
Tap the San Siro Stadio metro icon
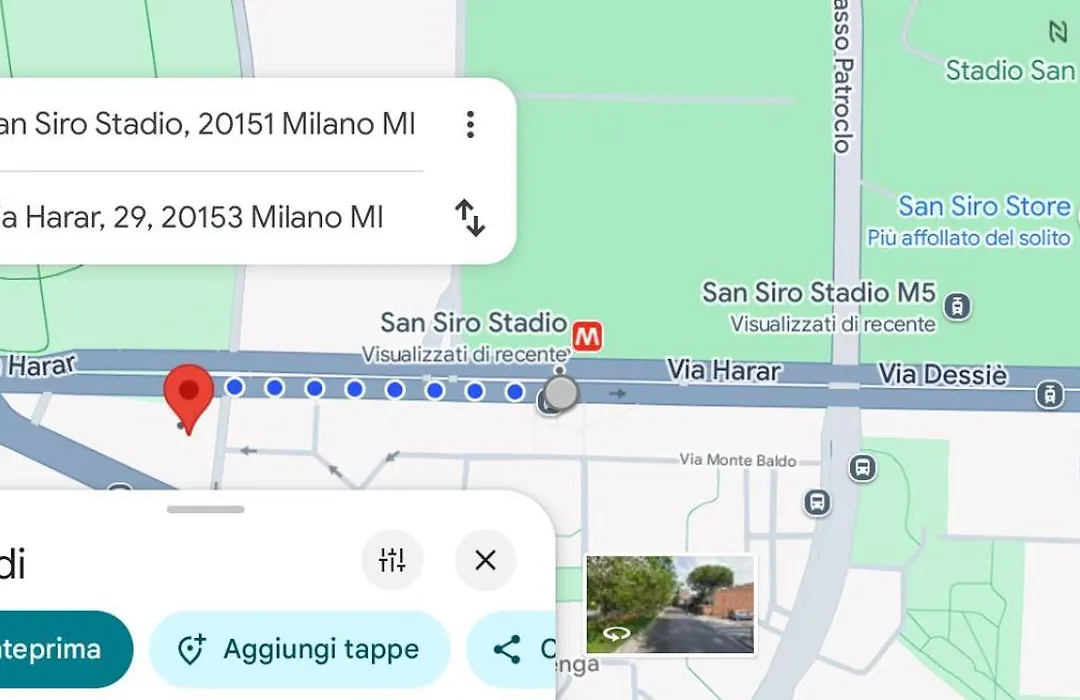point(587,337)
